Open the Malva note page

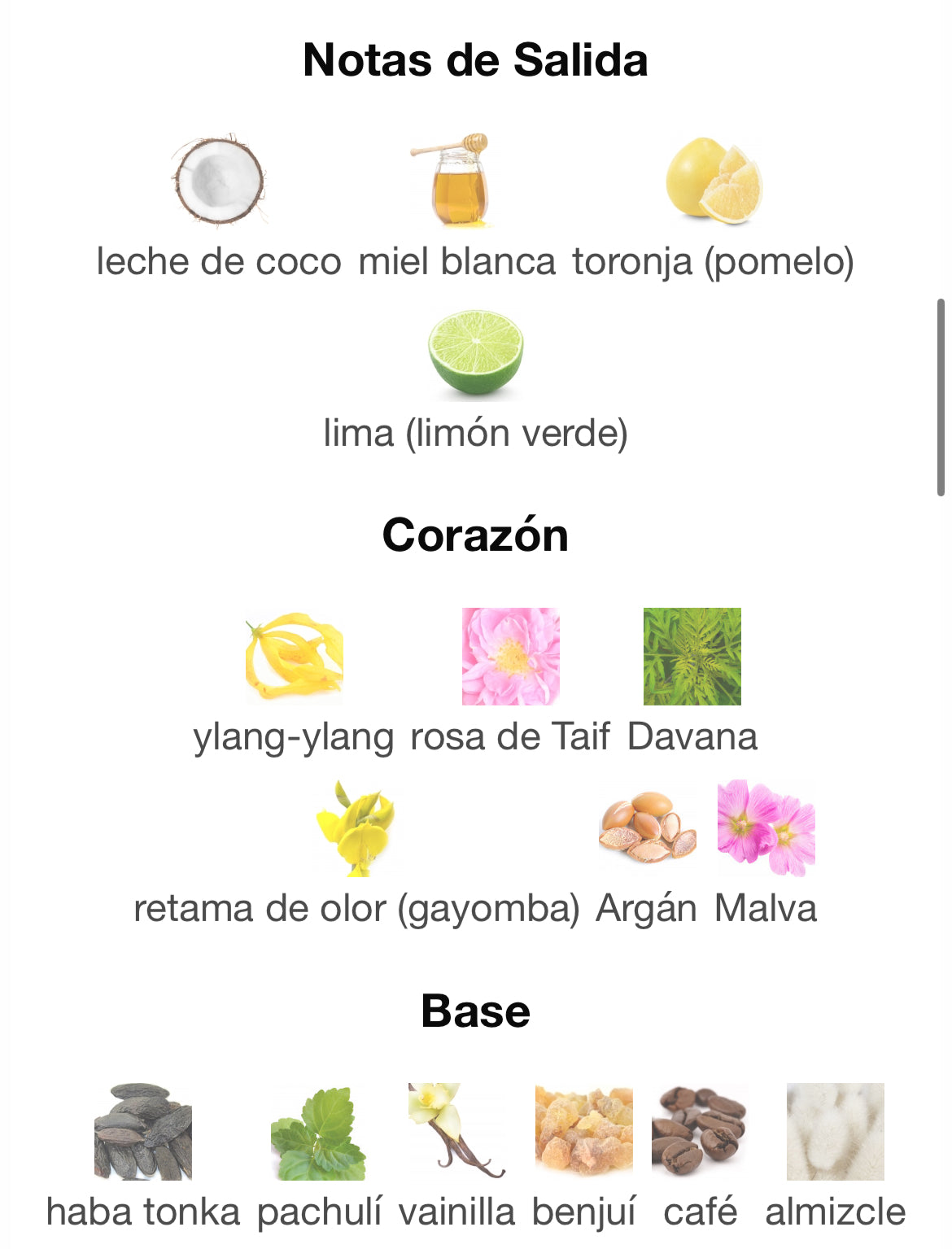(766, 828)
